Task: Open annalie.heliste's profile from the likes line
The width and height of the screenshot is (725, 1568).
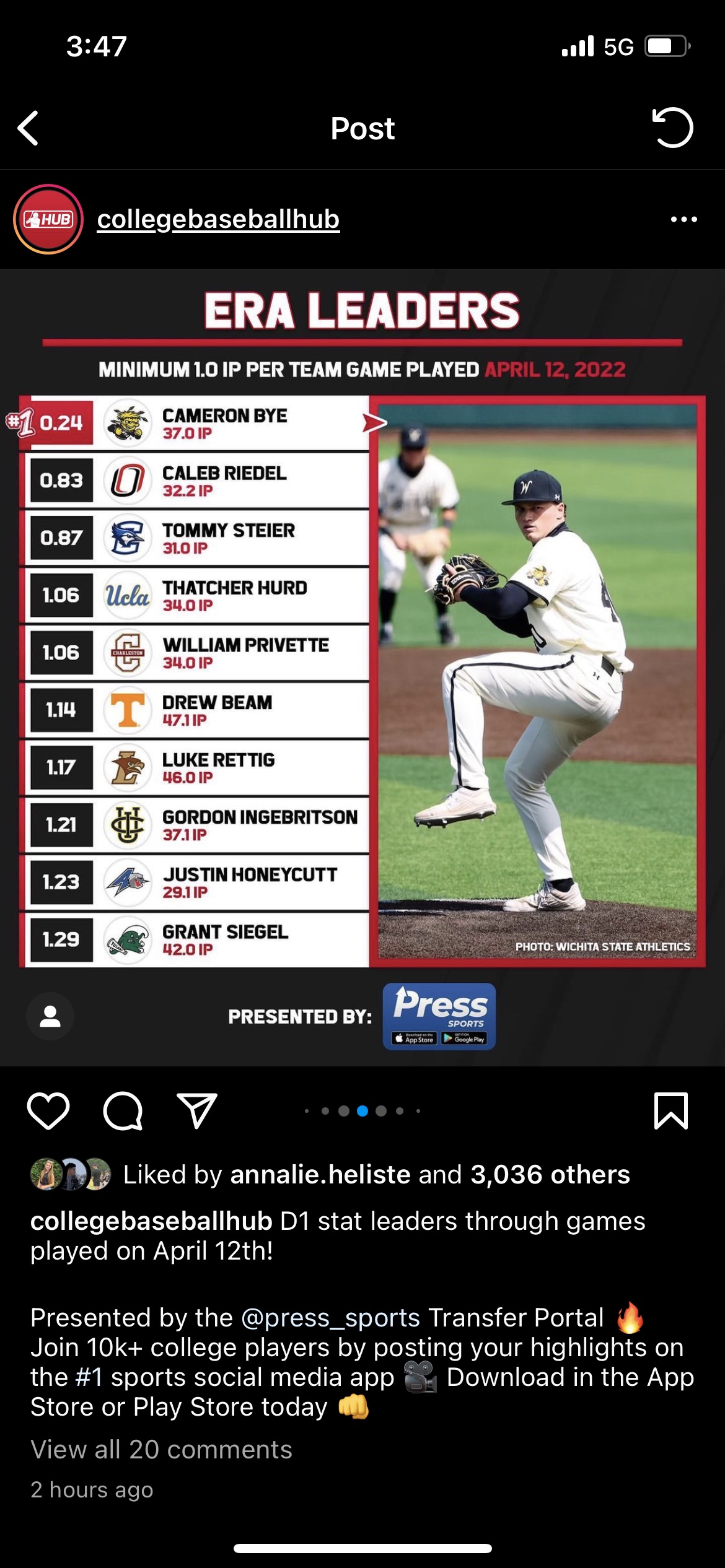Action: [x=320, y=1175]
